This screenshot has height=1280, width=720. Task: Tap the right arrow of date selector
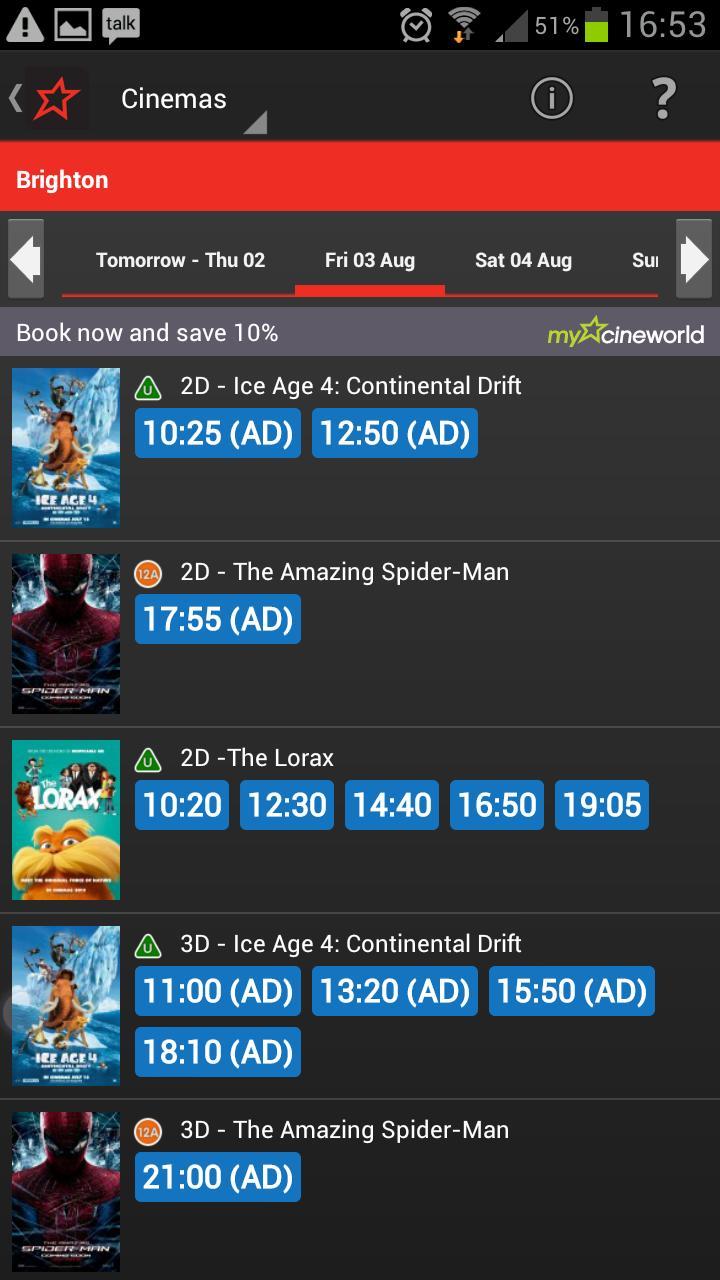click(694, 260)
